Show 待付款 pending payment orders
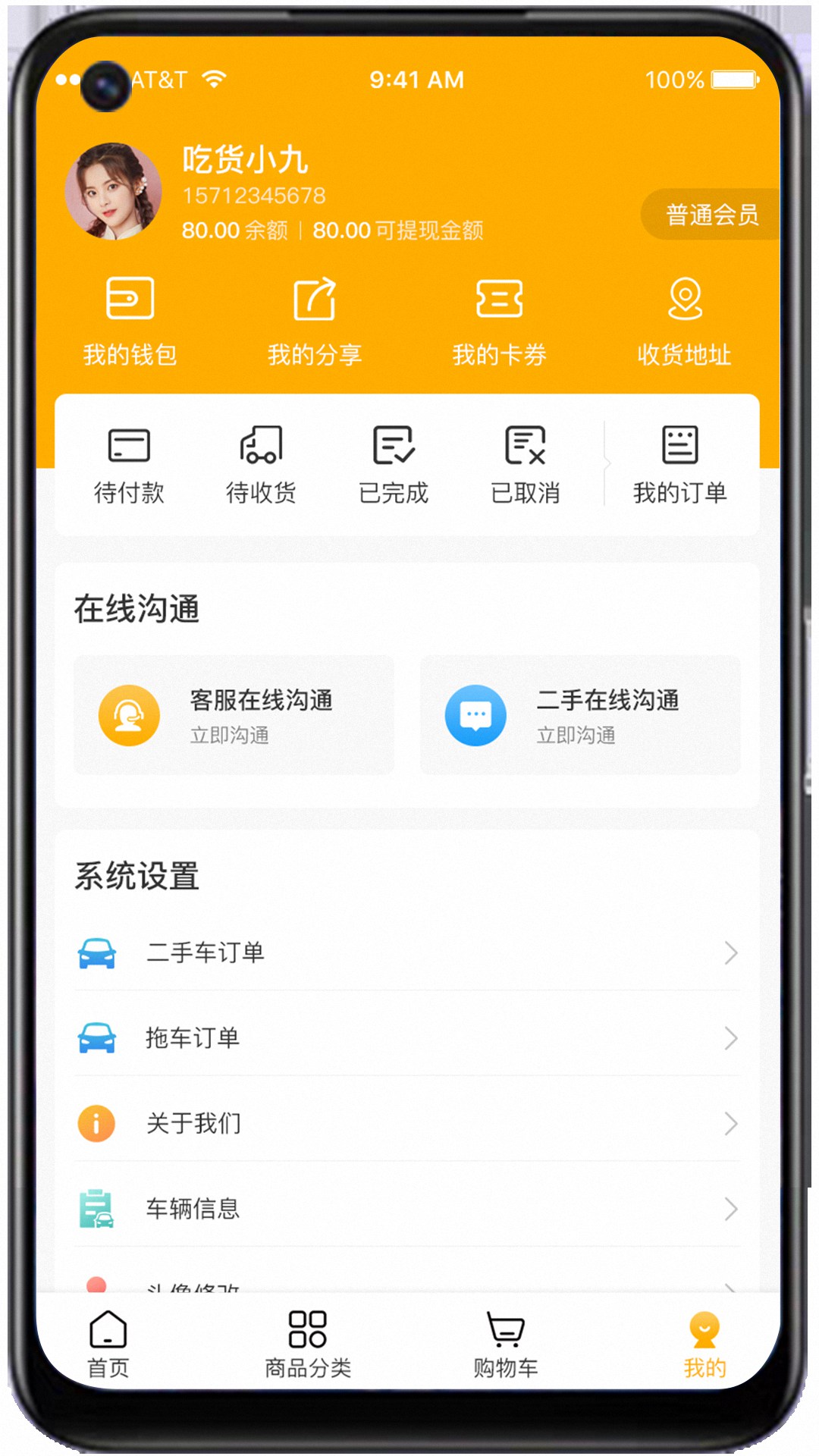Viewport: 819px width, 1456px height. pyautogui.click(x=129, y=463)
